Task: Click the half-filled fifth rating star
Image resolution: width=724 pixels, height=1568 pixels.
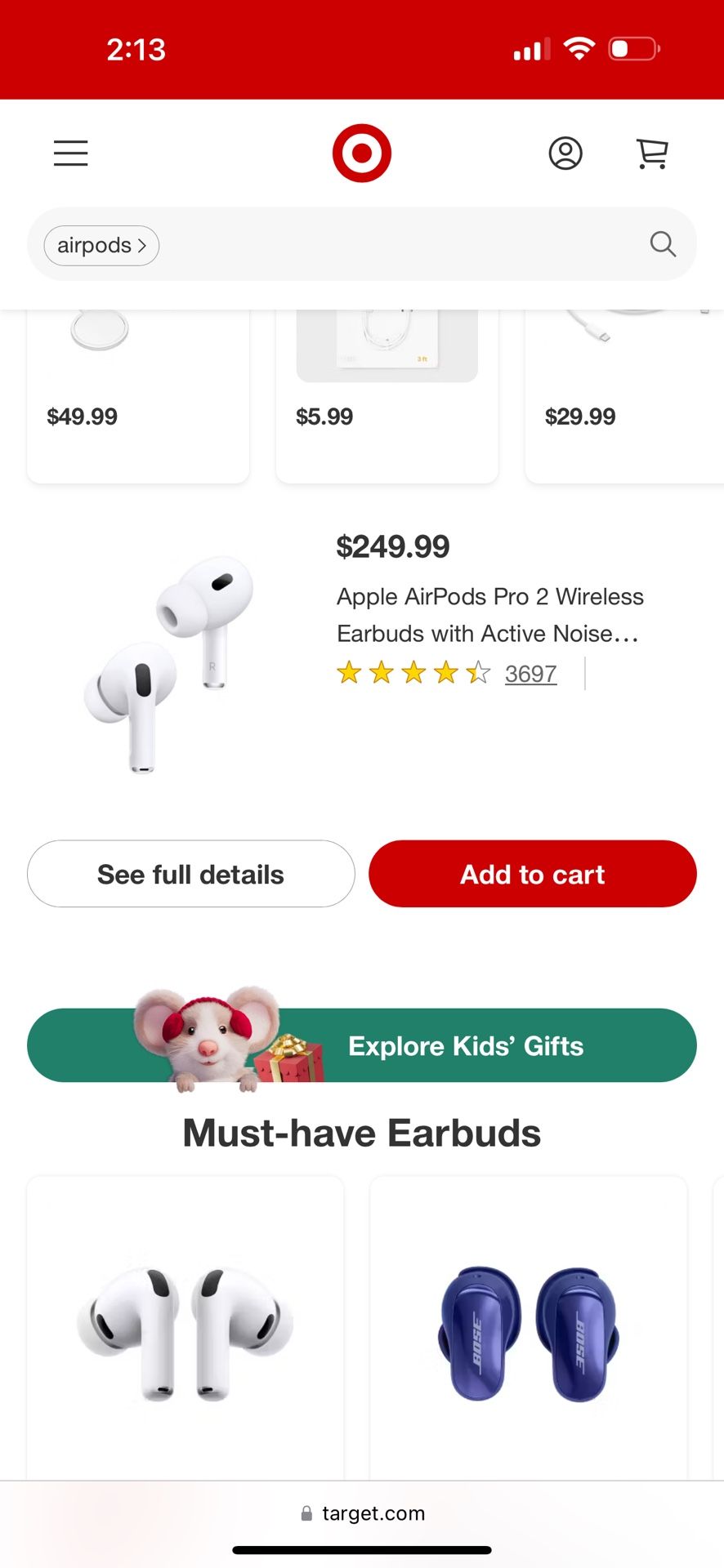Action: pos(478,672)
